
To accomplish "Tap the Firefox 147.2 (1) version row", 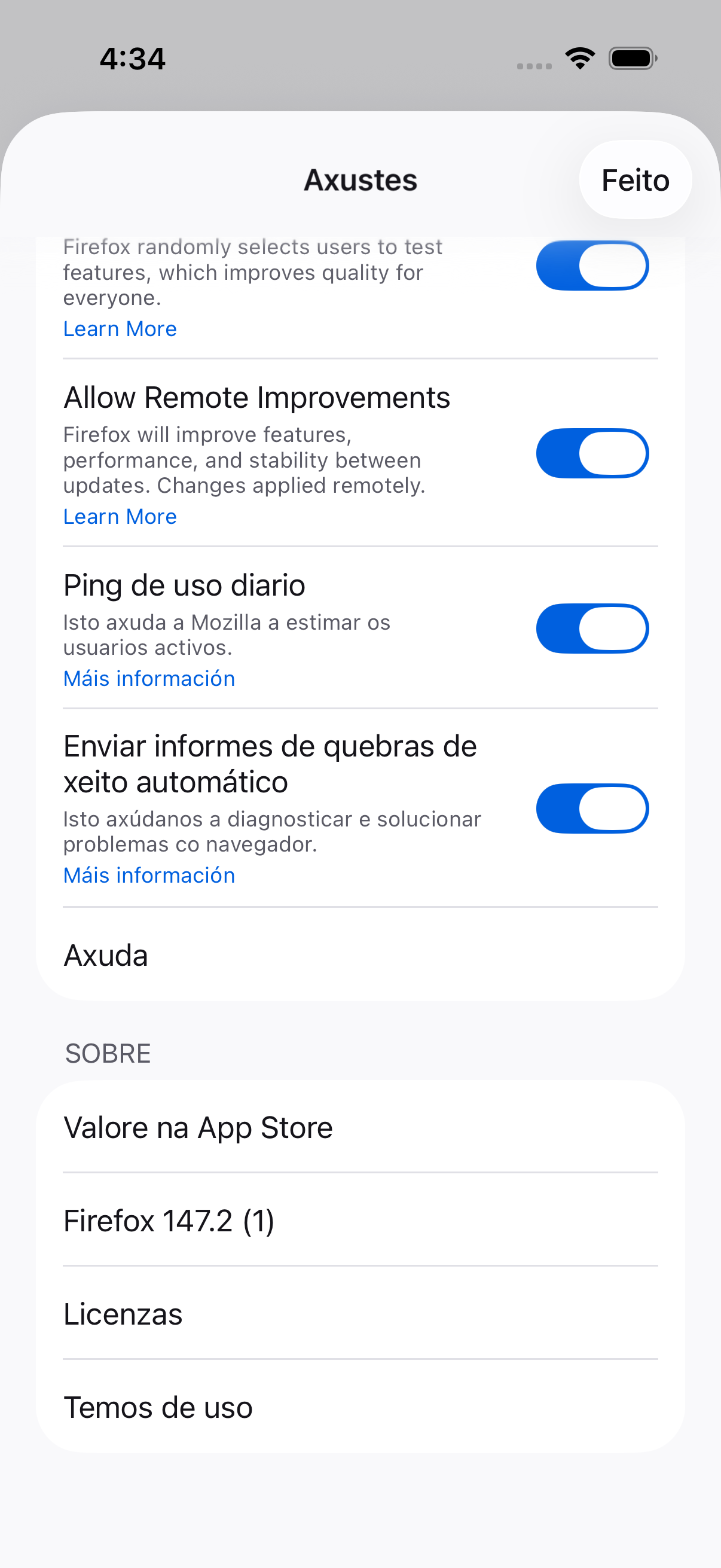I will [x=360, y=1221].
